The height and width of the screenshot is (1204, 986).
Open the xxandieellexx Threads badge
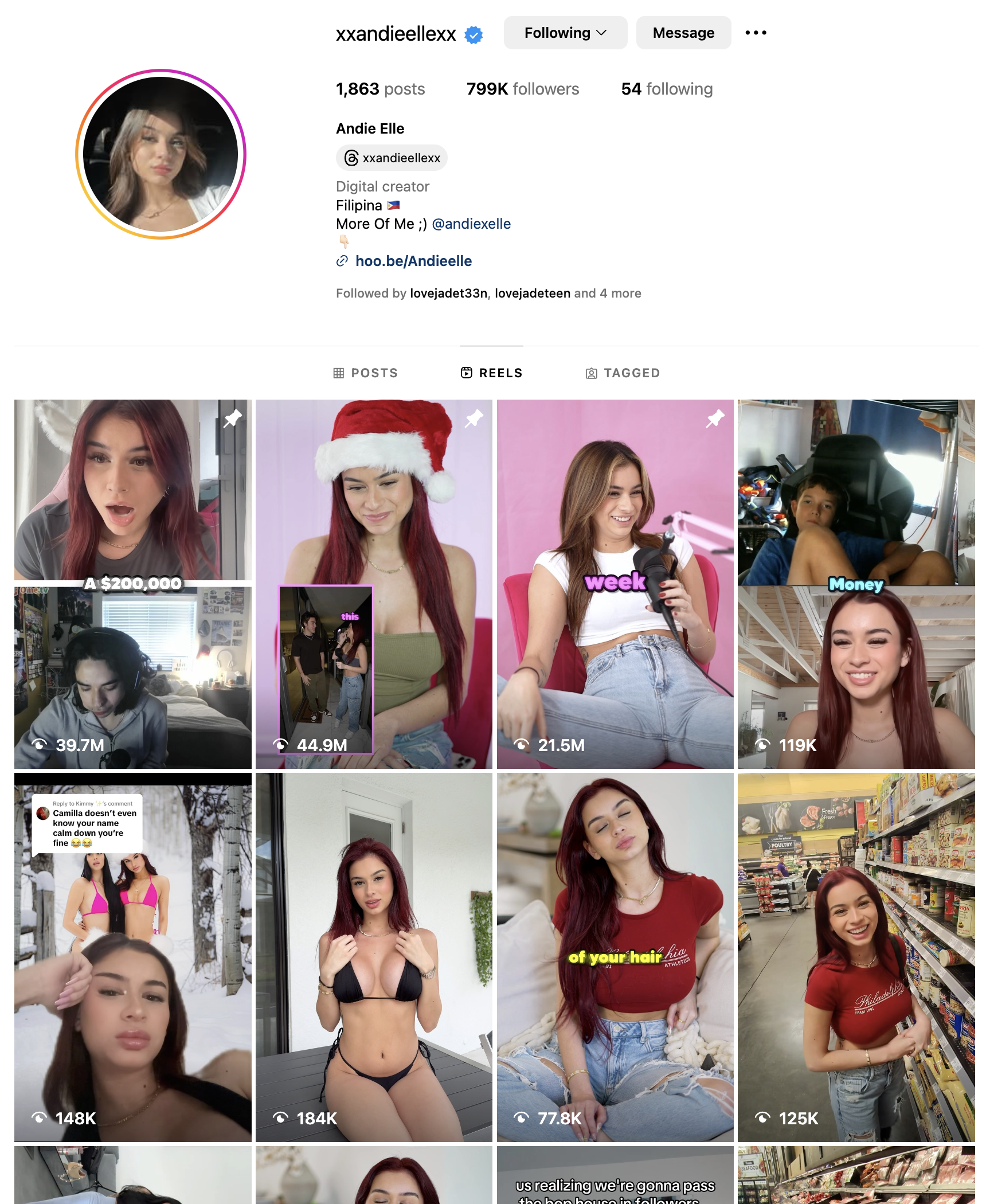[x=392, y=158]
